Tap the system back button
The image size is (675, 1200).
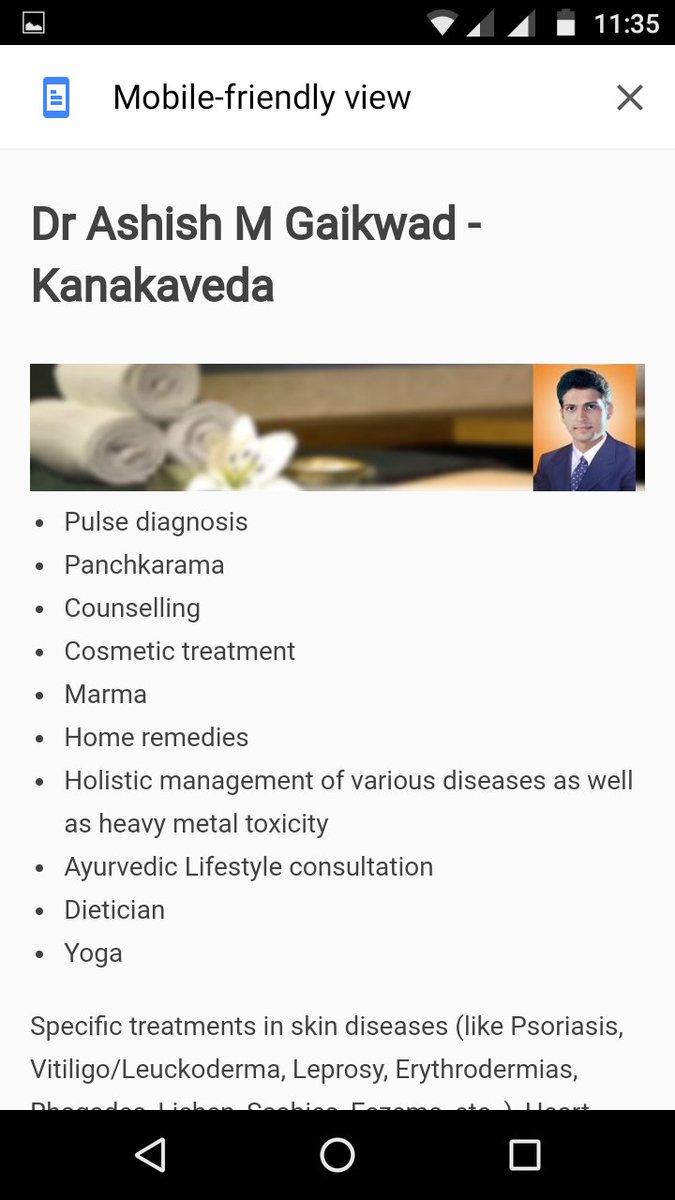150,1155
